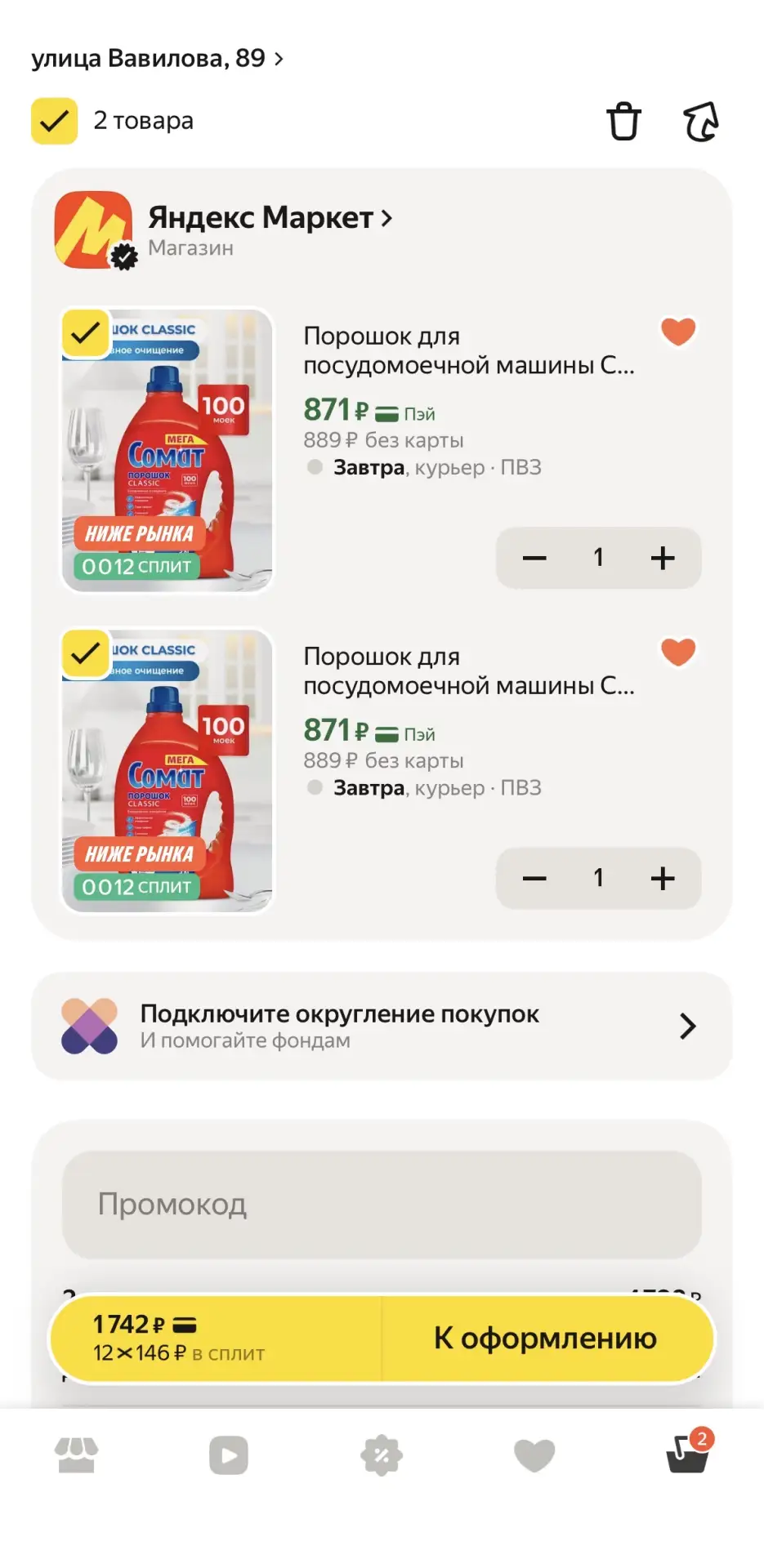Increase quantity of the first Сомат powder
The width and height of the screenshot is (764, 1568).
click(663, 558)
